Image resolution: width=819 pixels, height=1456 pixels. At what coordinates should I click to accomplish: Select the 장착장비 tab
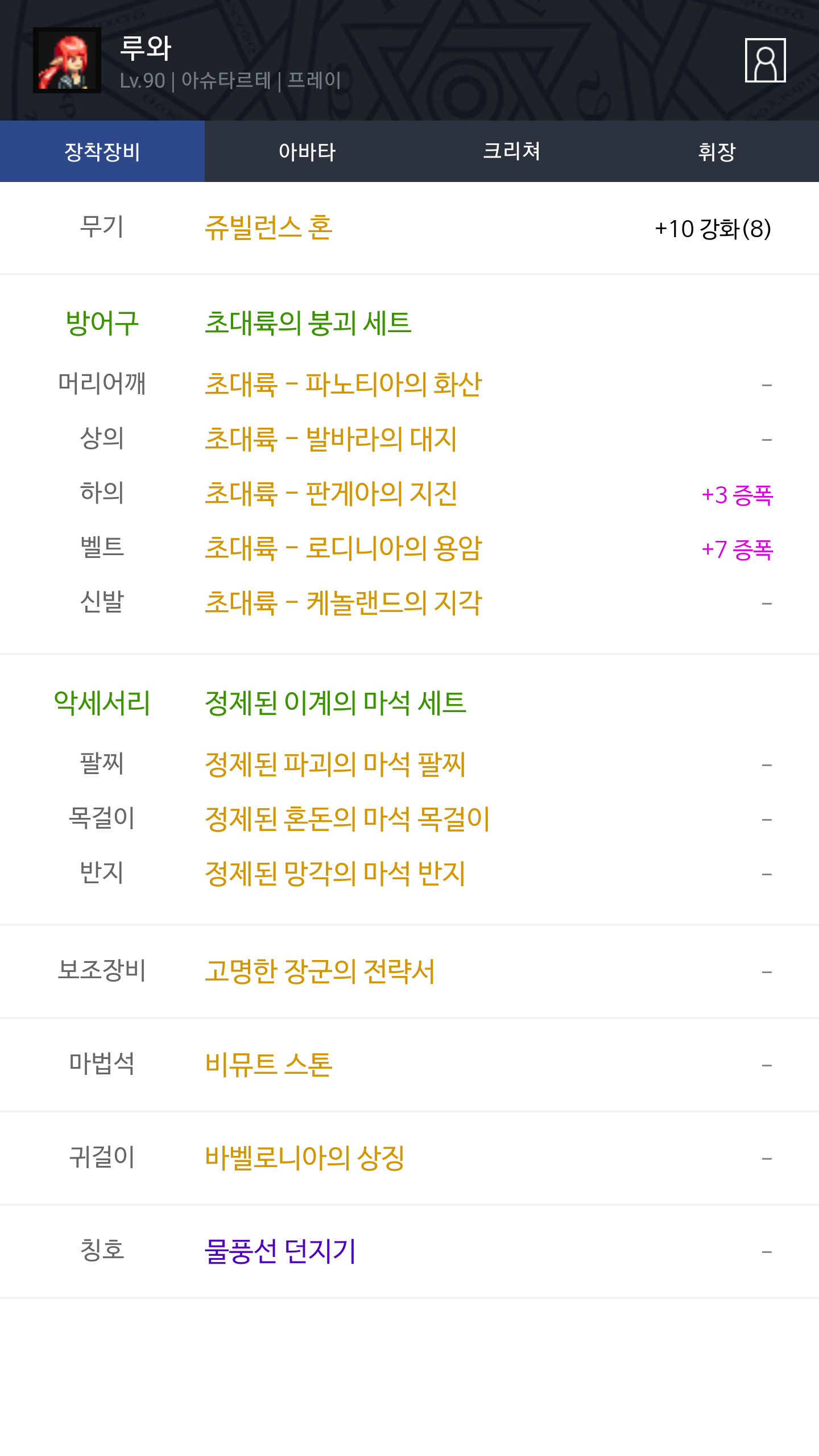coord(102,151)
